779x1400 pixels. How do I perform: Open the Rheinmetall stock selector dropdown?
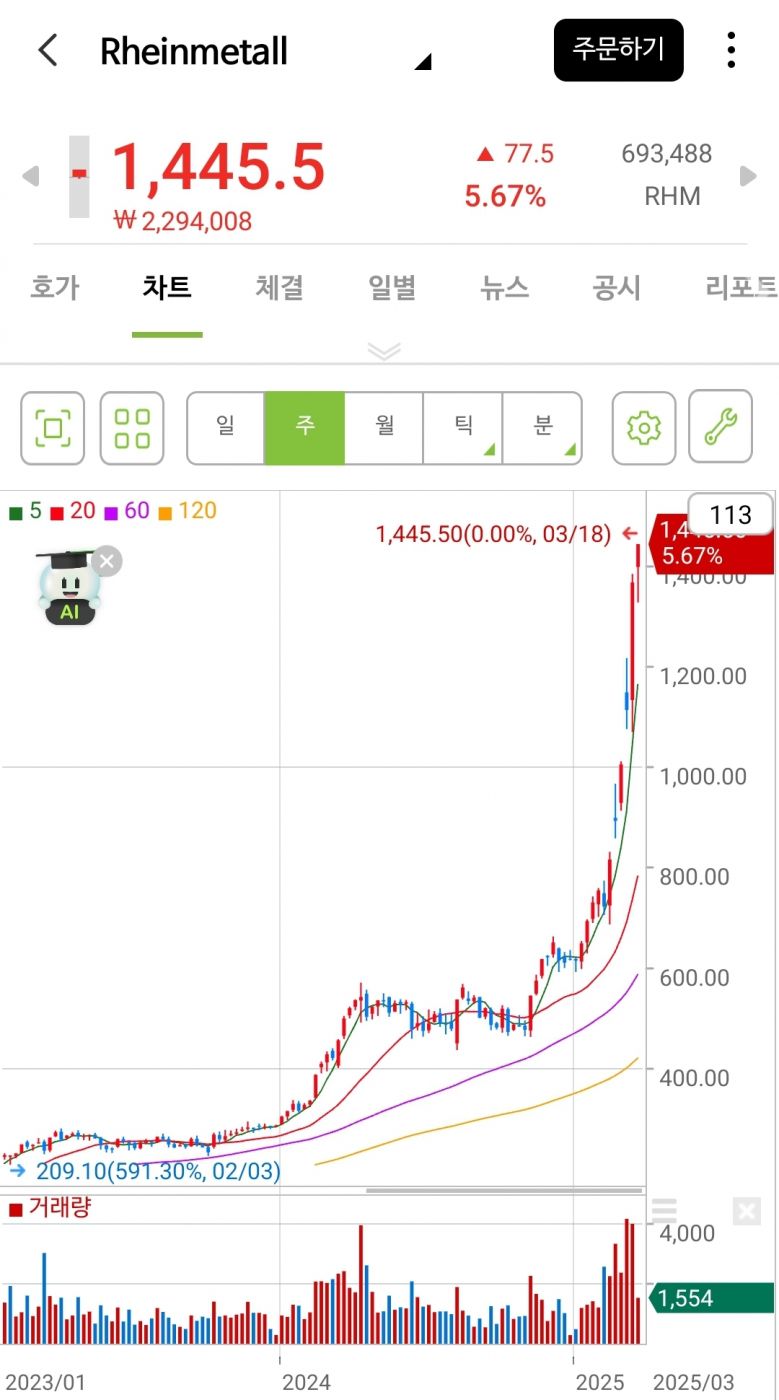pos(422,62)
